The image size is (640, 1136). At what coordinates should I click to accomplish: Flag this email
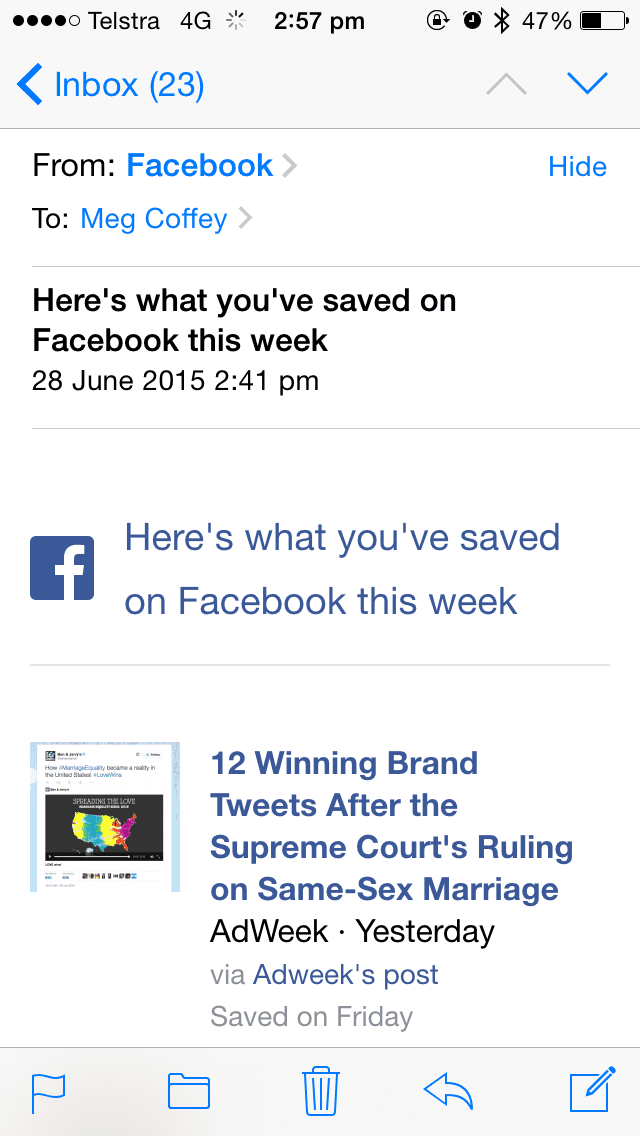coord(49,1092)
